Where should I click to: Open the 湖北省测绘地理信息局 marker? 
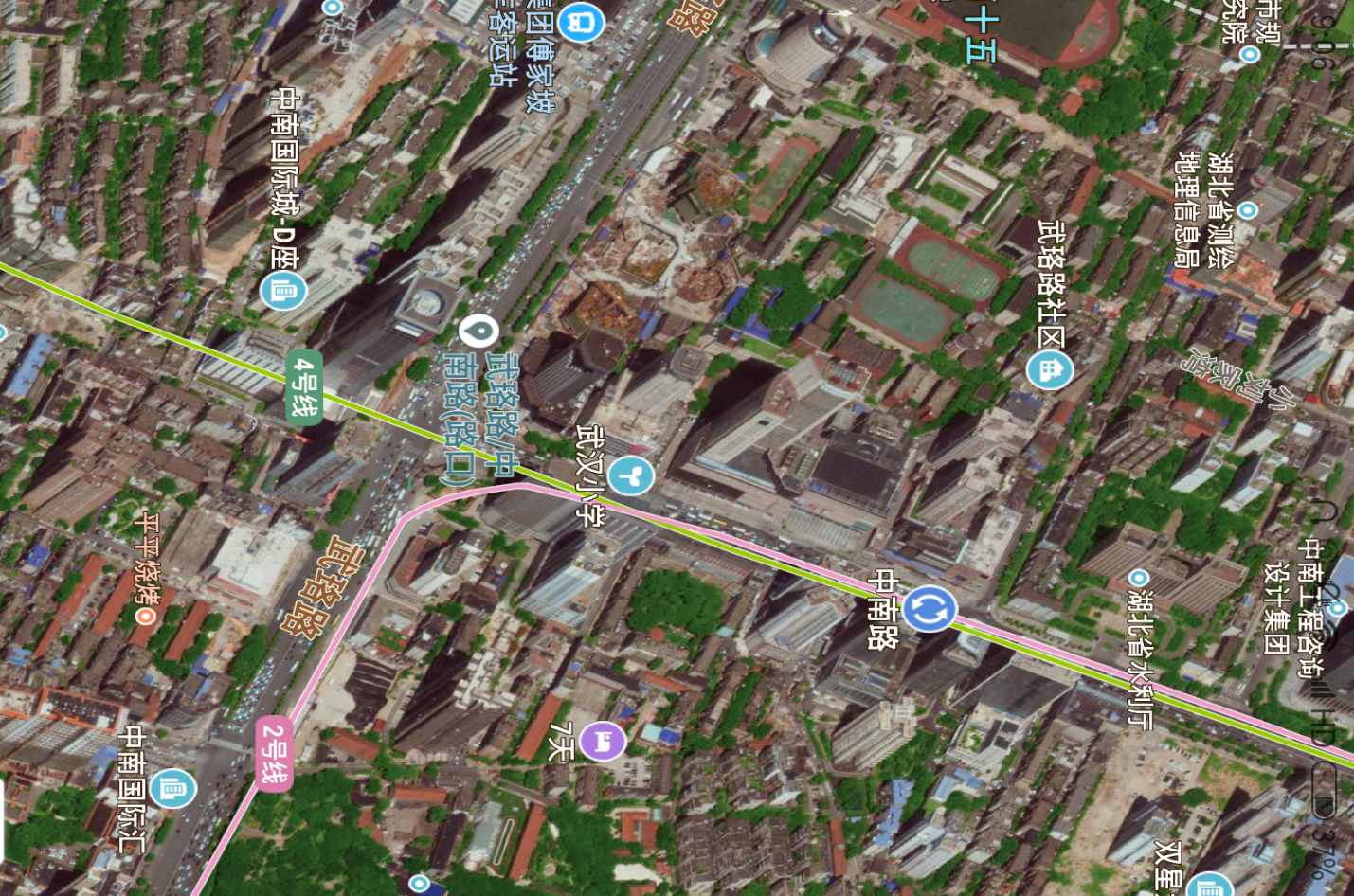1248,210
